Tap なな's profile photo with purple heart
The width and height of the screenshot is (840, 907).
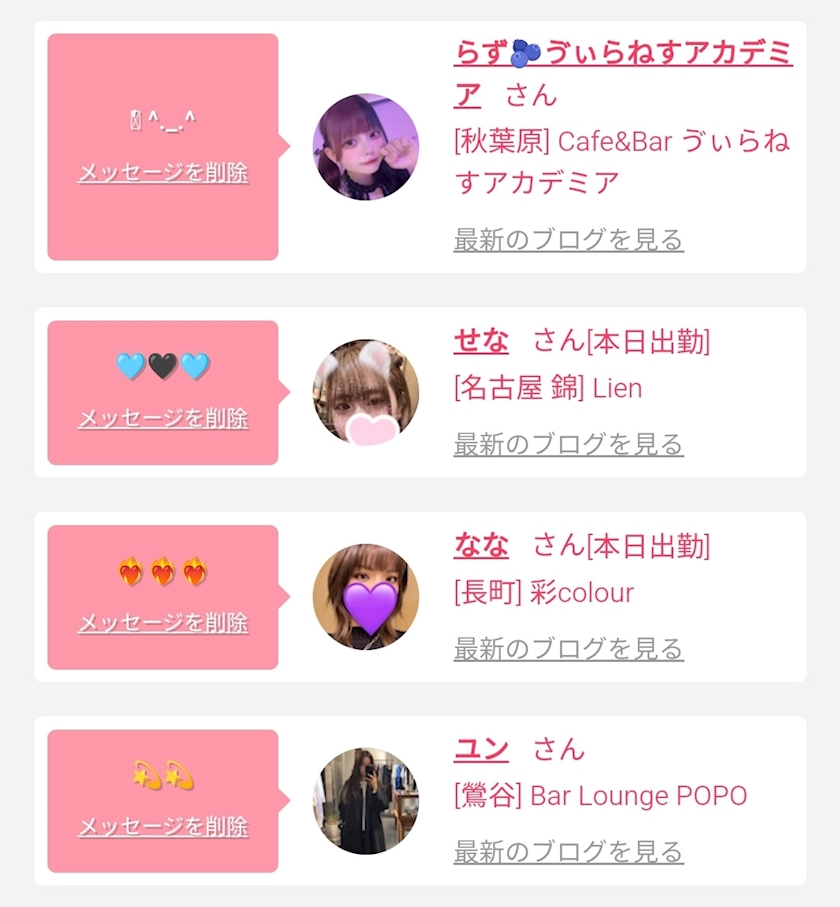(366, 597)
